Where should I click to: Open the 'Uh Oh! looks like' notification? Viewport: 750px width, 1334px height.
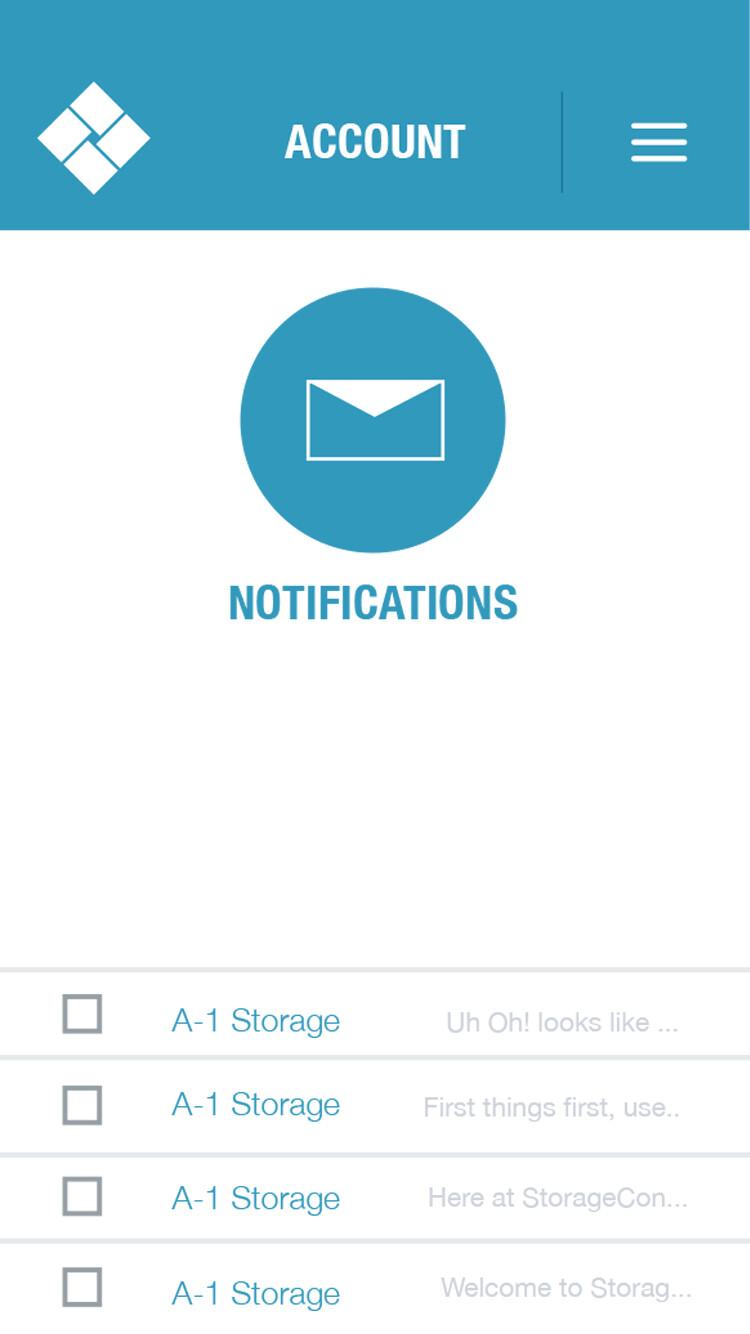tap(375, 1015)
